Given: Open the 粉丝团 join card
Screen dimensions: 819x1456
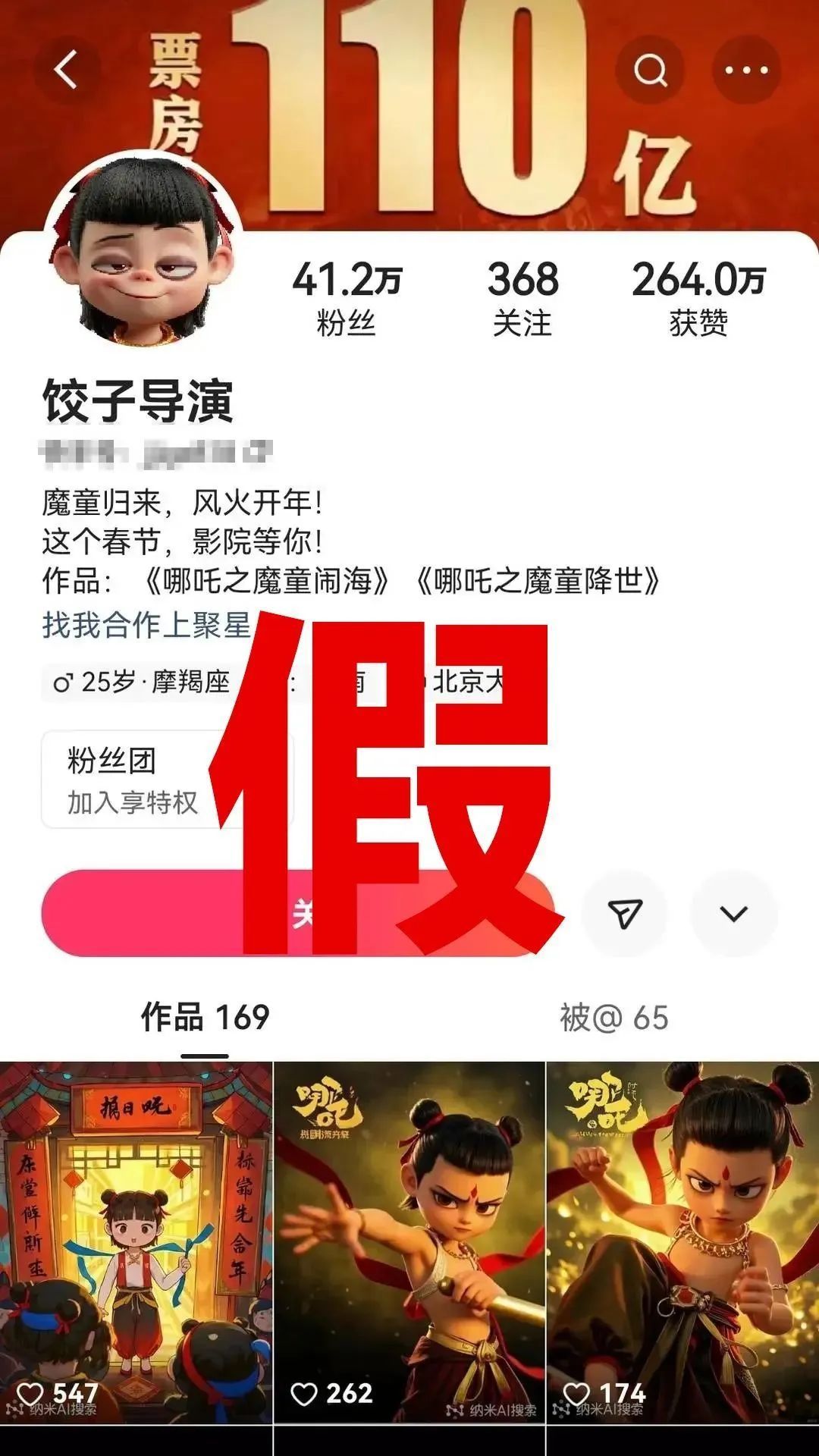Looking at the screenshot, I should click(133, 780).
